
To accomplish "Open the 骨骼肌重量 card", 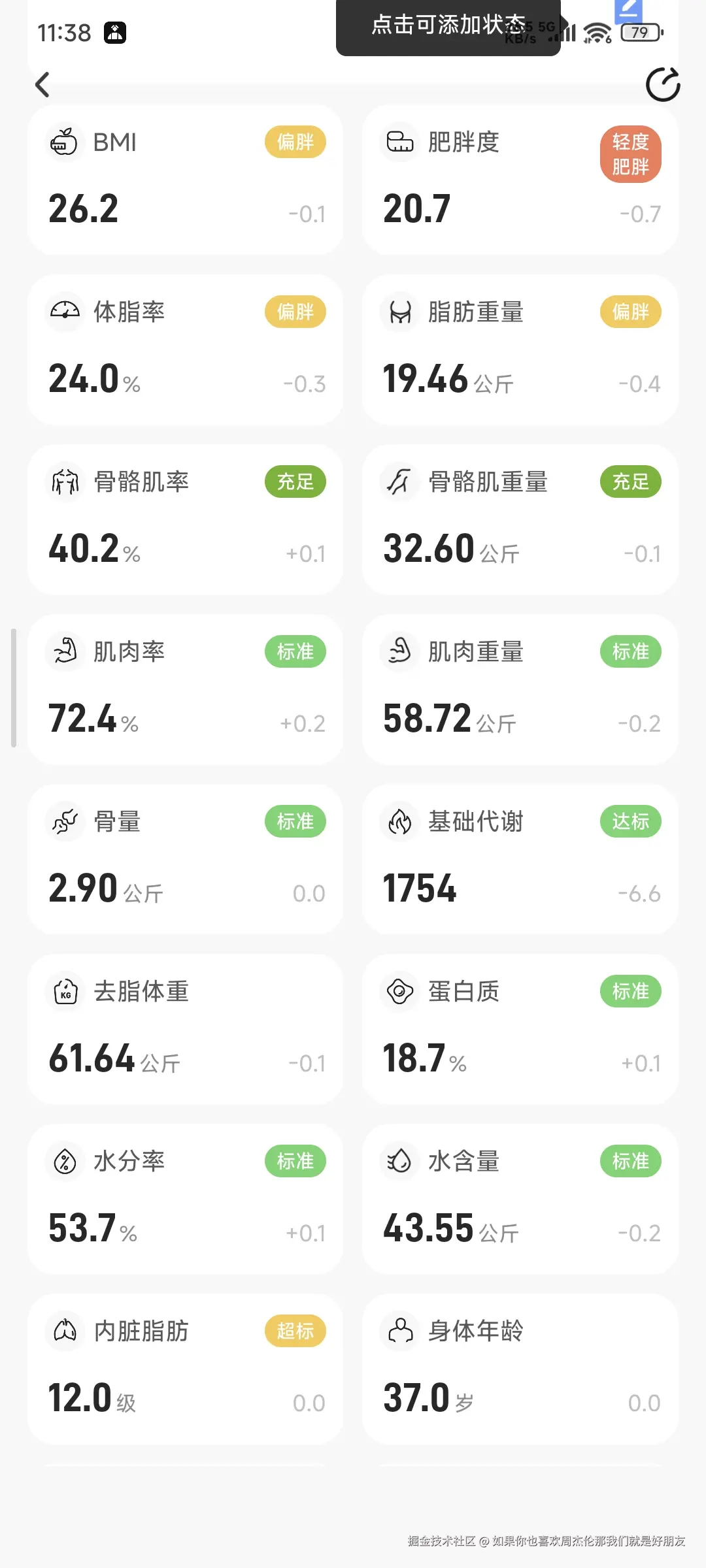I will coord(520,519).
